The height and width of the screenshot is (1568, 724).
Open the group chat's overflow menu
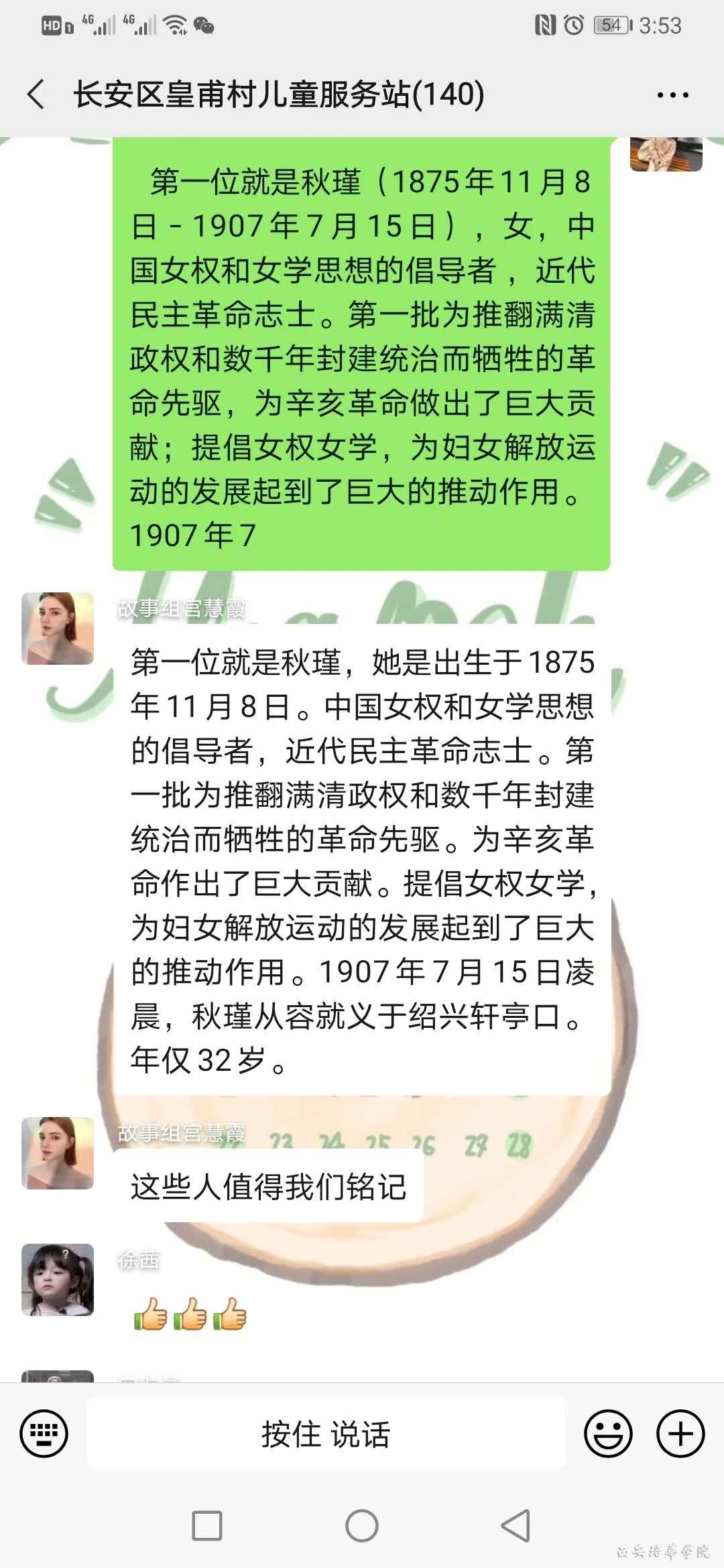[x=672, y=95]
